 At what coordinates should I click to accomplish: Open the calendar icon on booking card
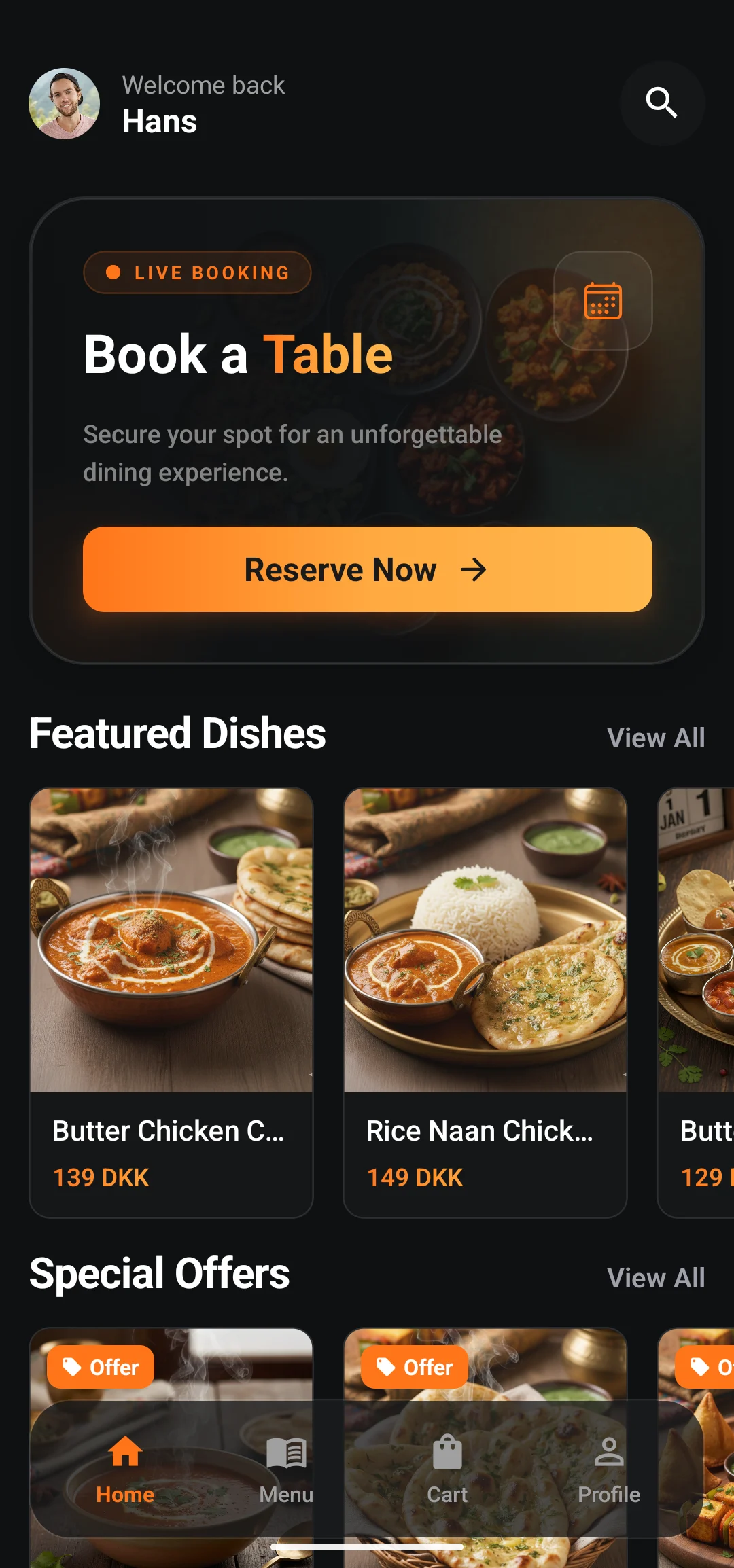[x=603, y=300]
